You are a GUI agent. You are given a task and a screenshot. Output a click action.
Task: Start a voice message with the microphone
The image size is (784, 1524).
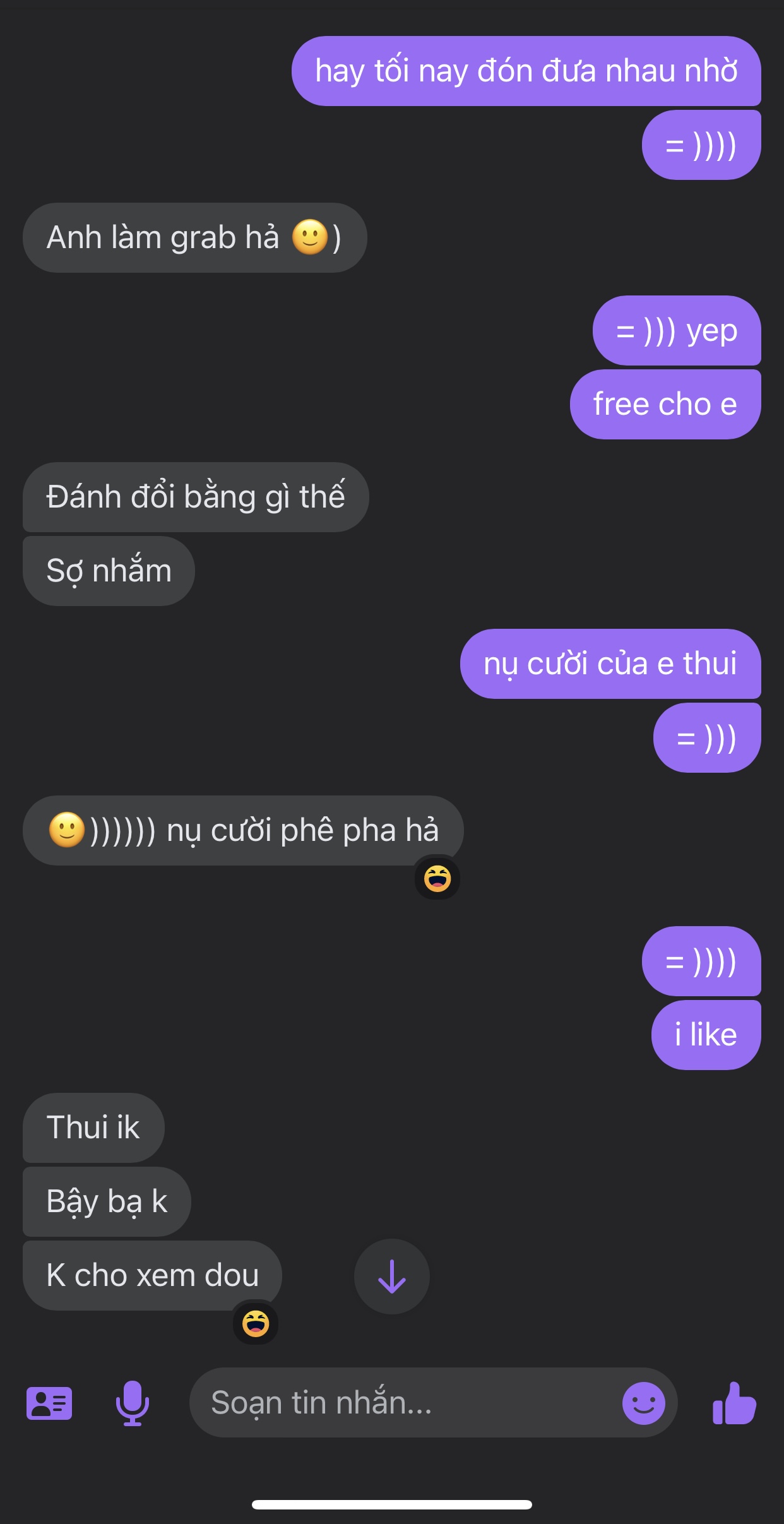point(133,1403)
